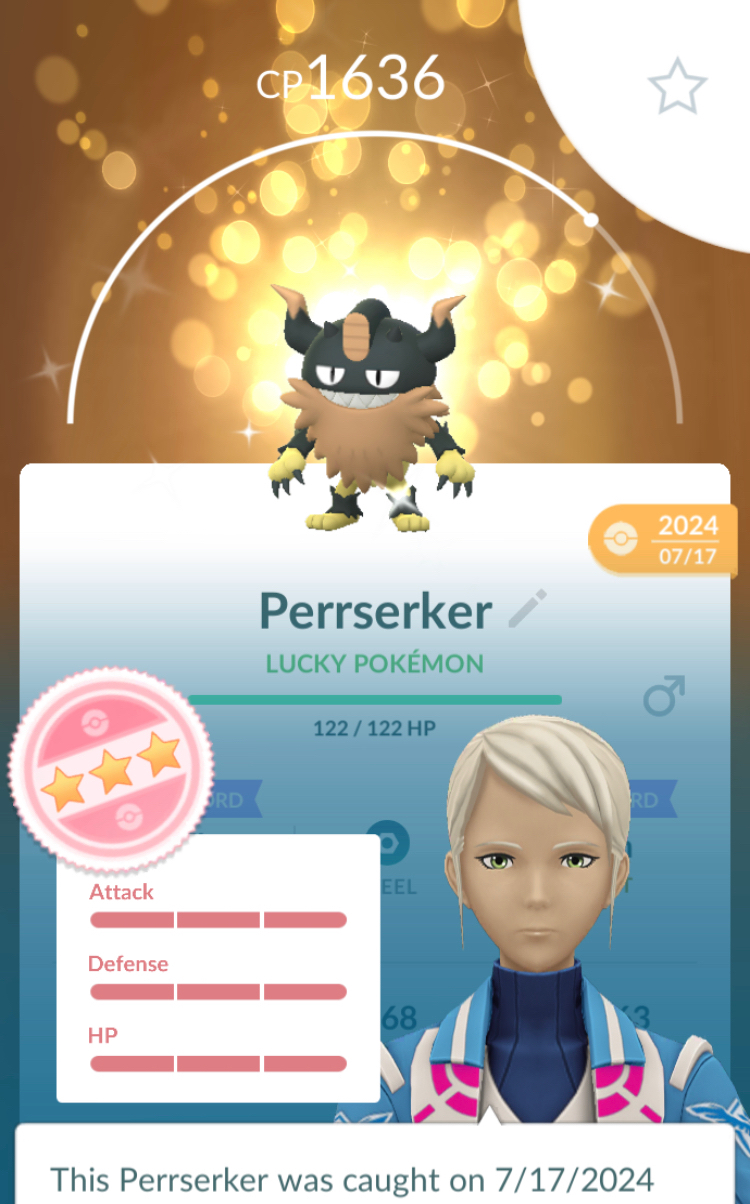
Task: Mark Perrserker as a favorite with the star
Action: (677, 87)
